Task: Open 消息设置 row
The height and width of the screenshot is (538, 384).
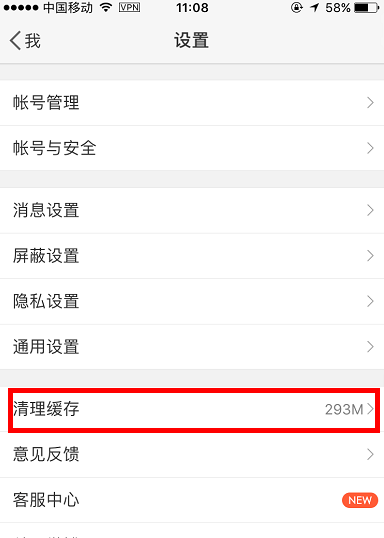Action: (192, 210)
